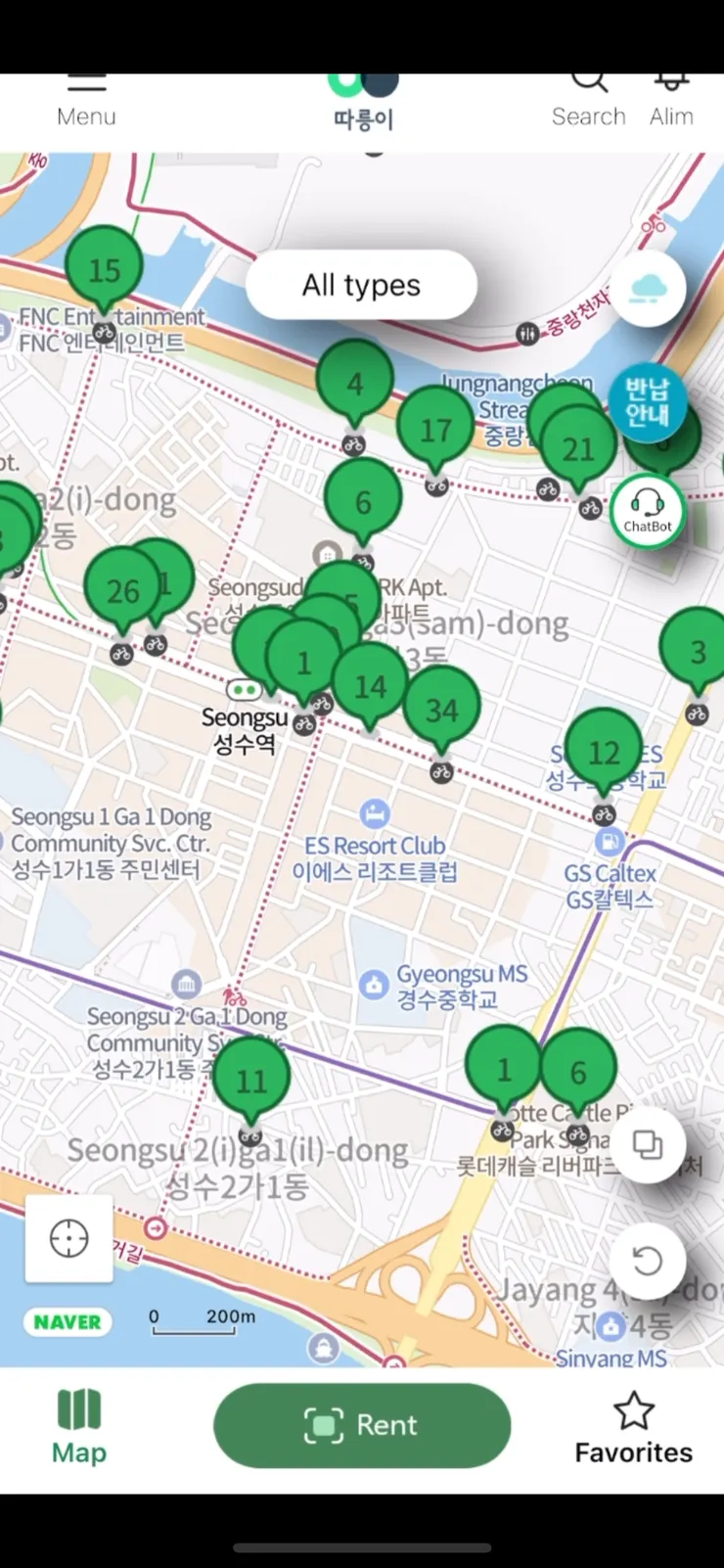Open the weather cloud button
724x1568 pixels.
point(648,289)
